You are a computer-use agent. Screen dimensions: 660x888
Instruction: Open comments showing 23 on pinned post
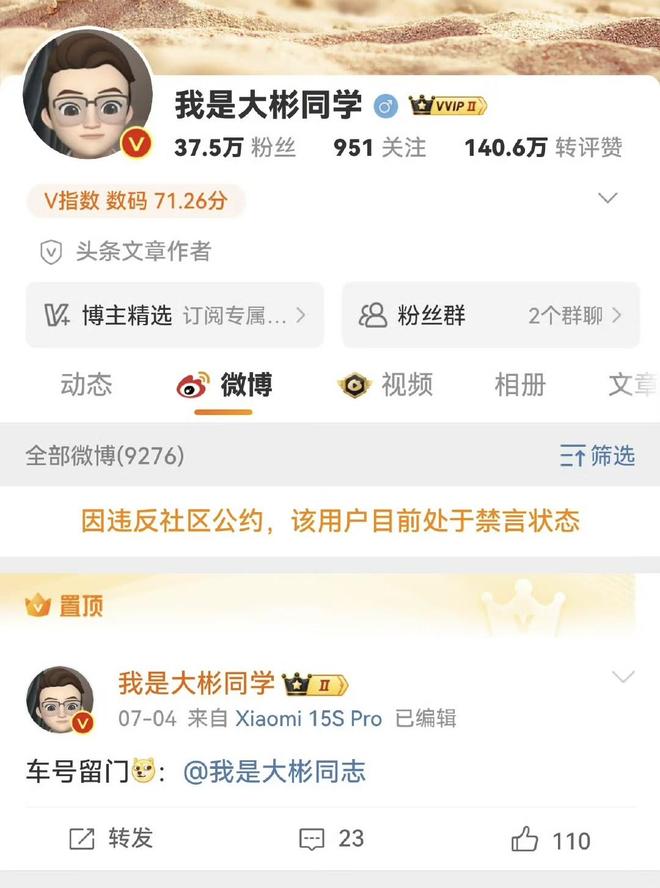coord(332,838)
